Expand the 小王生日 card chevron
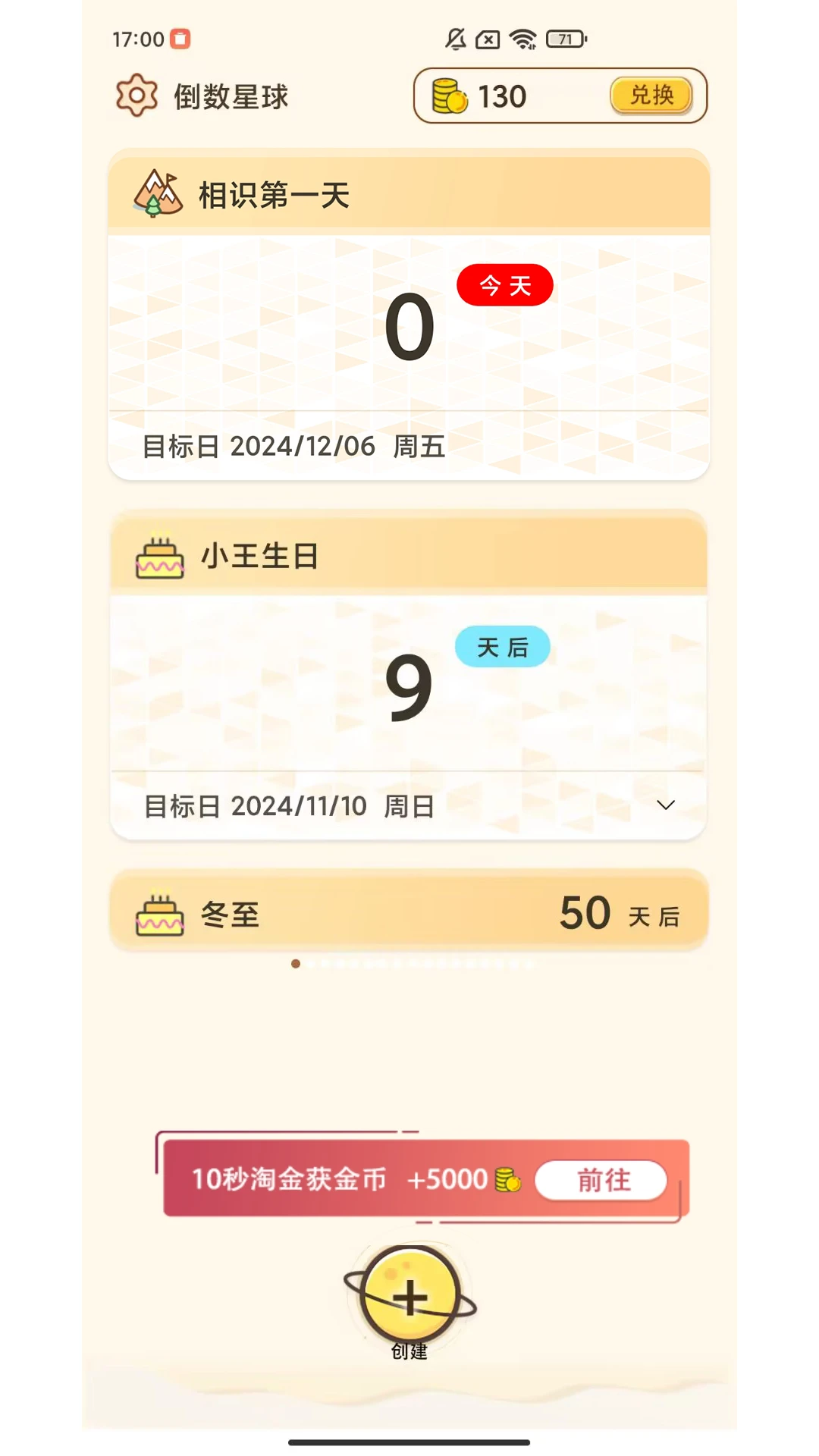Viewport: 819px width, 1456px height. pyautogui.click(x=665, y=805)
